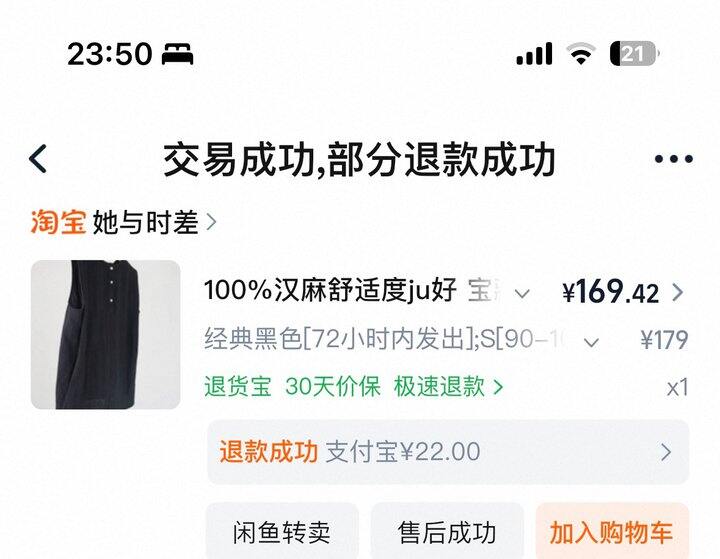Screen dimensions: 720x559
Task: Expand the 经典黑色 variant details
Action: (x=591, y=342)
